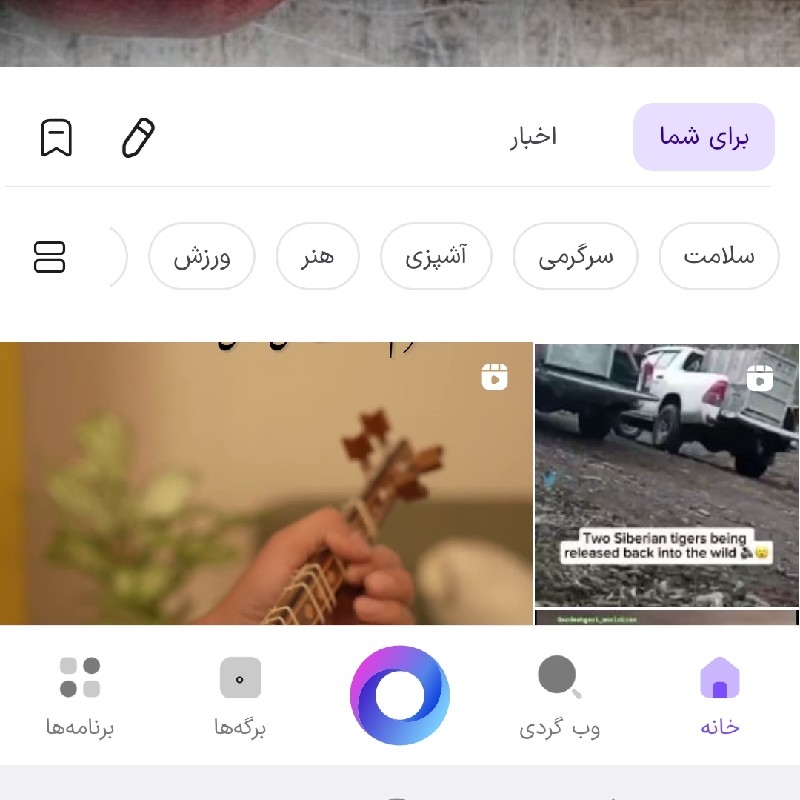This screenshot has width=800, height=800.
Task: Change the feed layout view icon
Action: pos(50,257)
